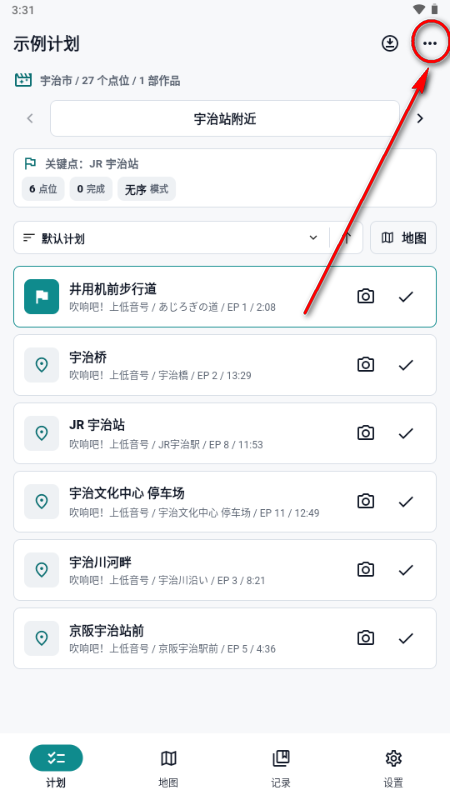This screenshot has height=800, width=450.
Task: Toggle sort direction arrow beside 默认计划
Action: 347,238
